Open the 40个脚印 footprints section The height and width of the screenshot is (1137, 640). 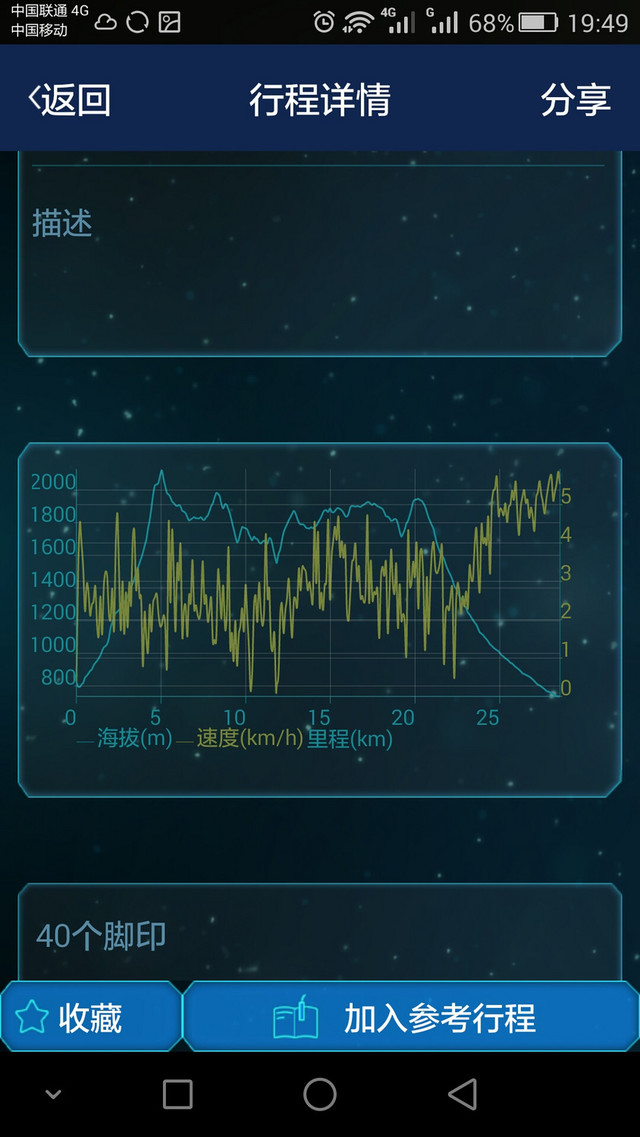(x=101, y=936)
